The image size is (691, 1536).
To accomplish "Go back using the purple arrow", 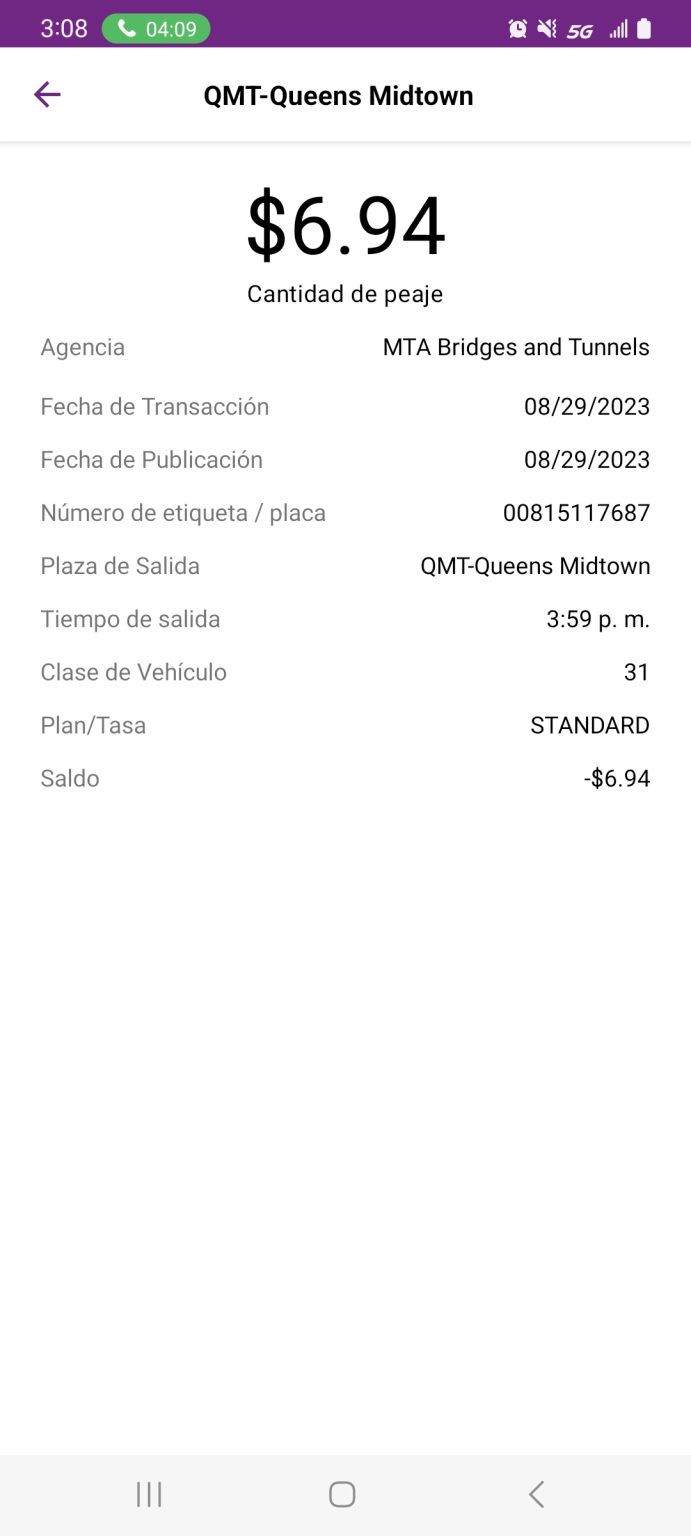I will click(x=47, y=95).
